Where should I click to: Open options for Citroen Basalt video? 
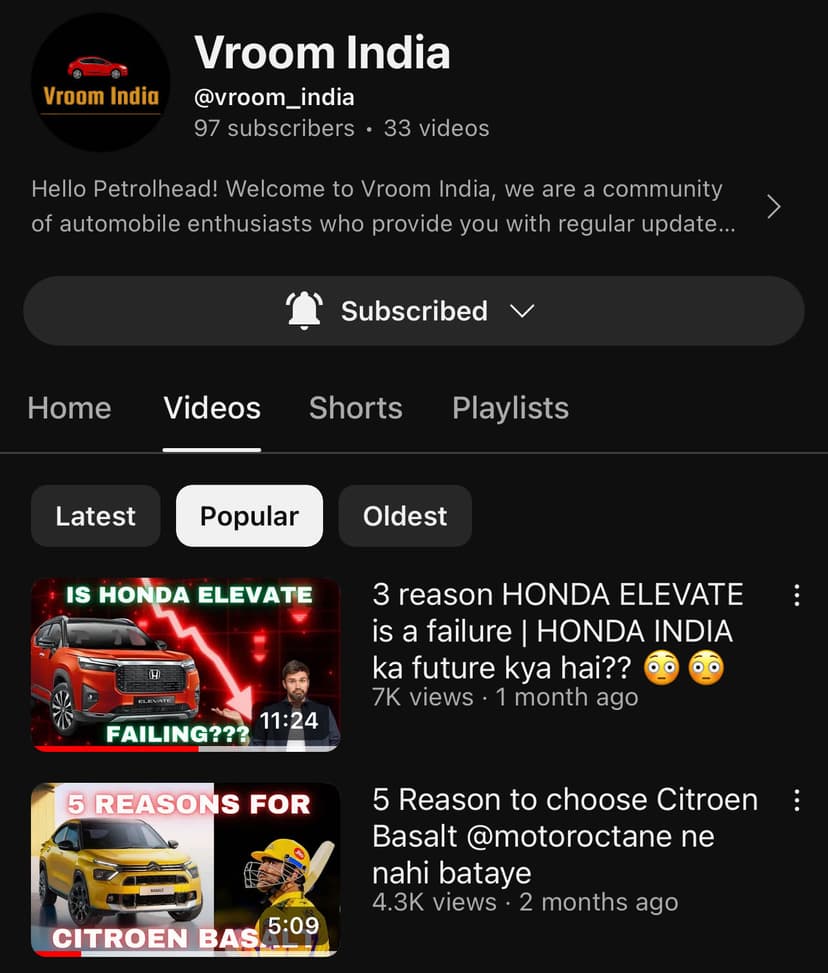click(796, 800)
